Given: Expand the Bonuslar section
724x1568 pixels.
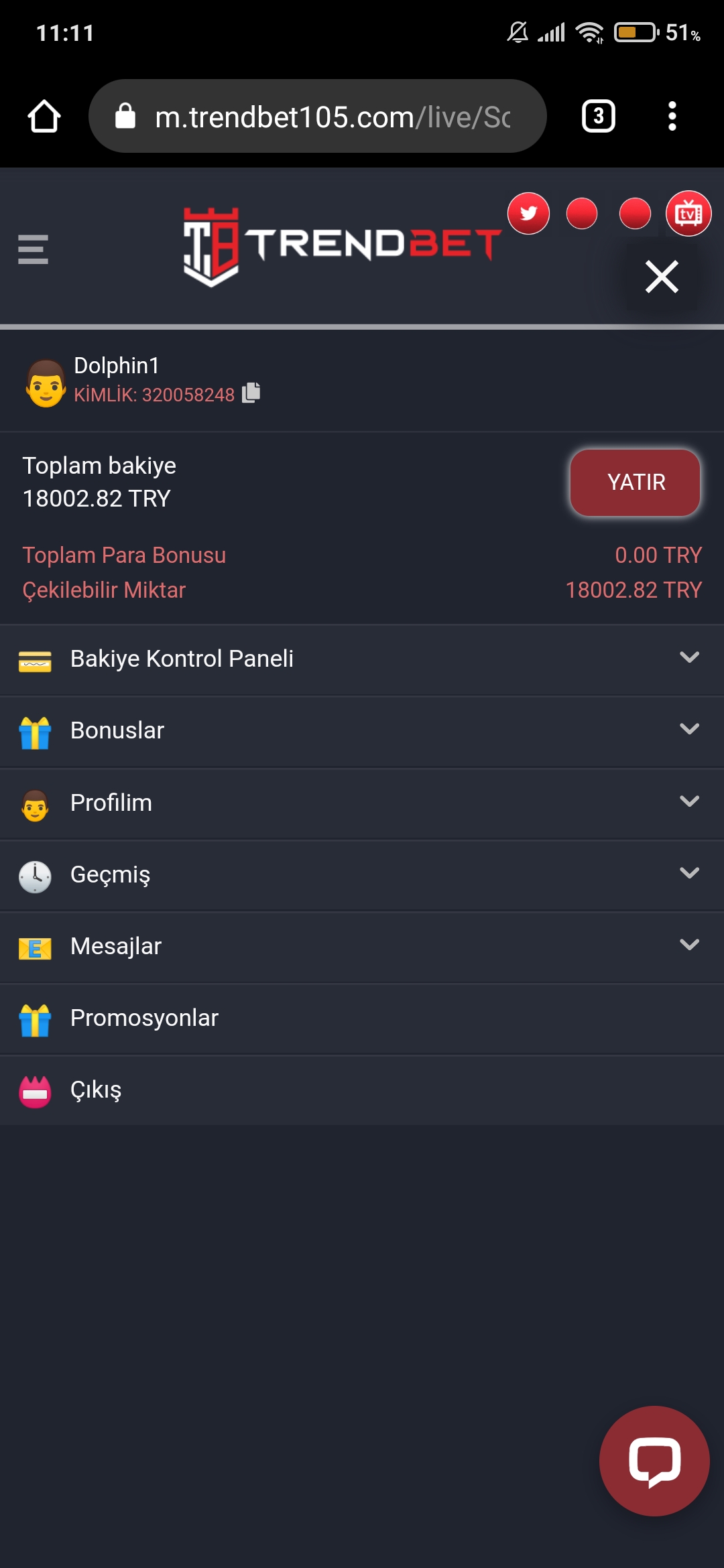Looking at the screenshot, I should (362, 731).
